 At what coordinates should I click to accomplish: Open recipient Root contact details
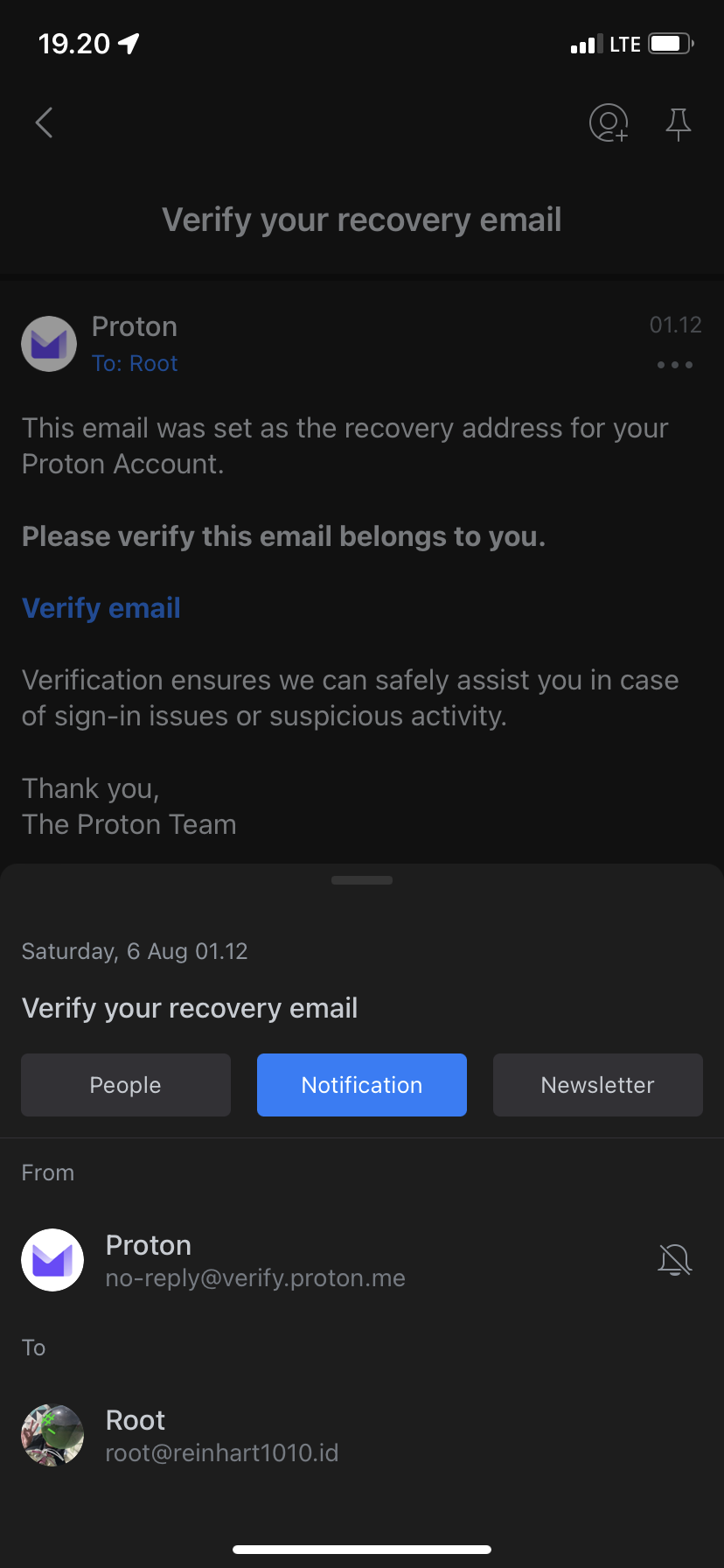220,1436
